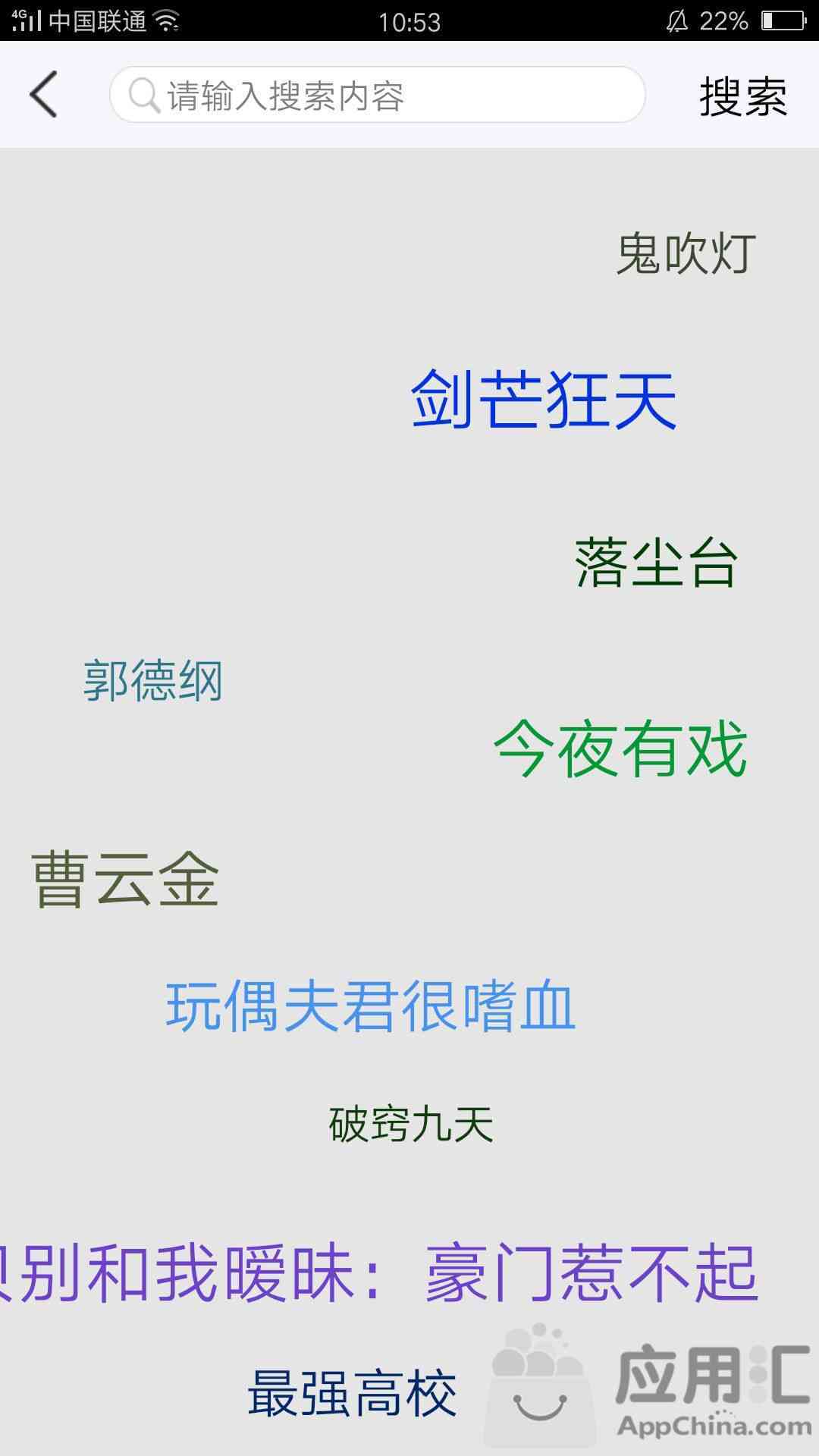Screen dimensions: 819x1456
Task: Open the 剑芒狂天 suggestion
Action: 544,400
